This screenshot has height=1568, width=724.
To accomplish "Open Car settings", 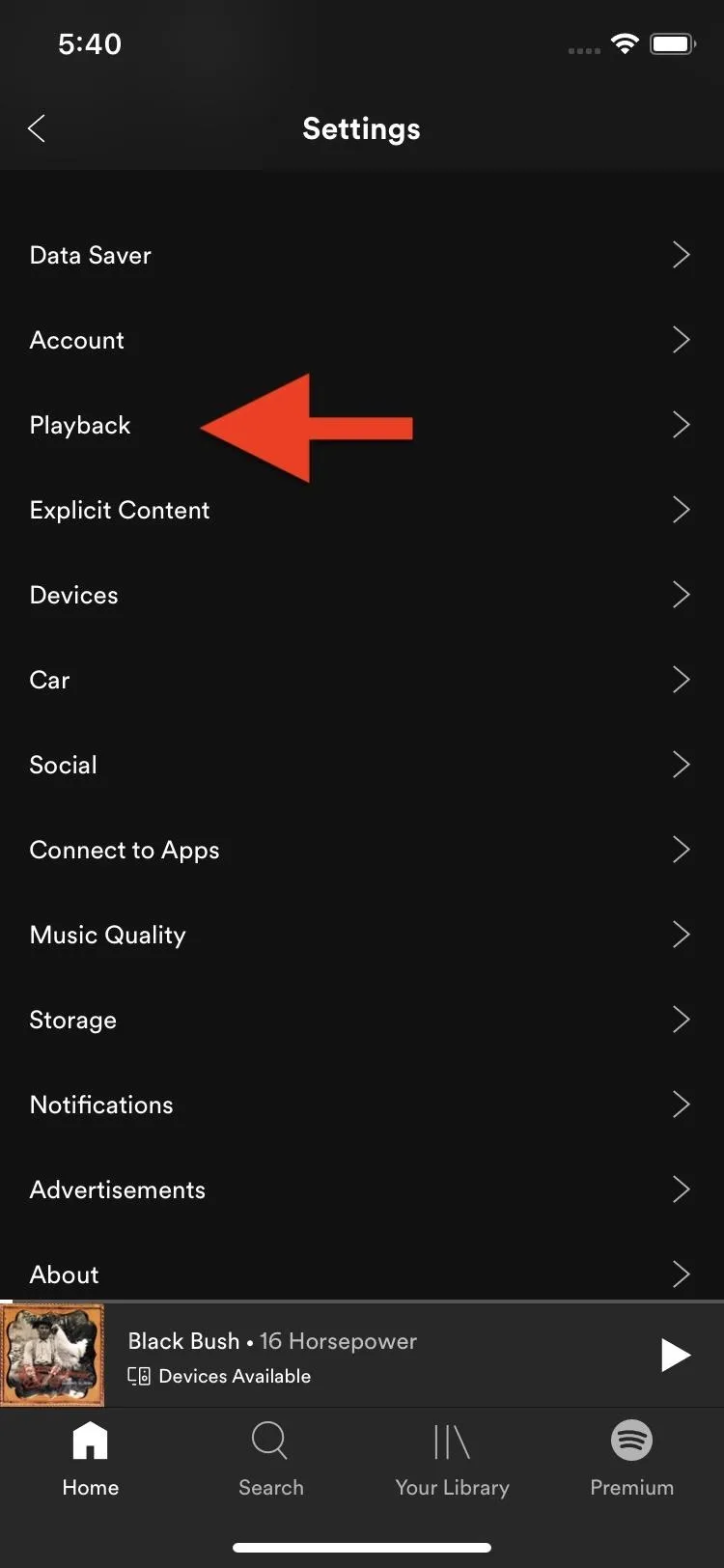I will (362, 680).
